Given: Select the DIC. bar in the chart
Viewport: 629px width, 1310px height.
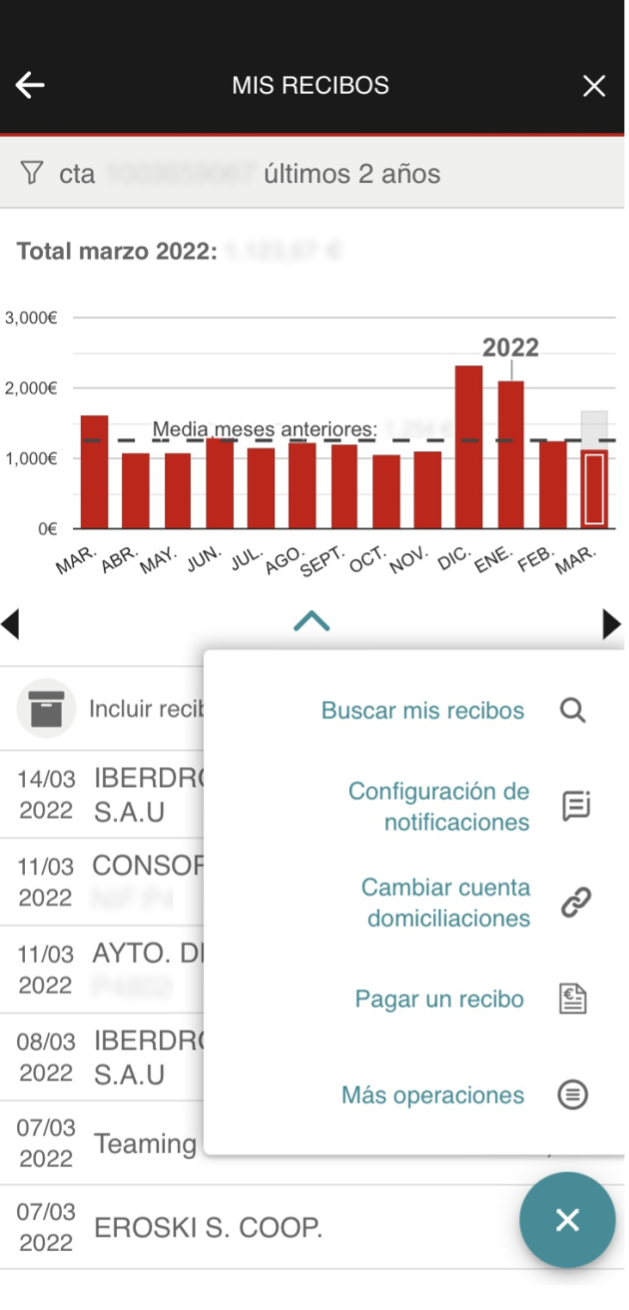Looking at the screenshot, I should (x=469, y=446).
